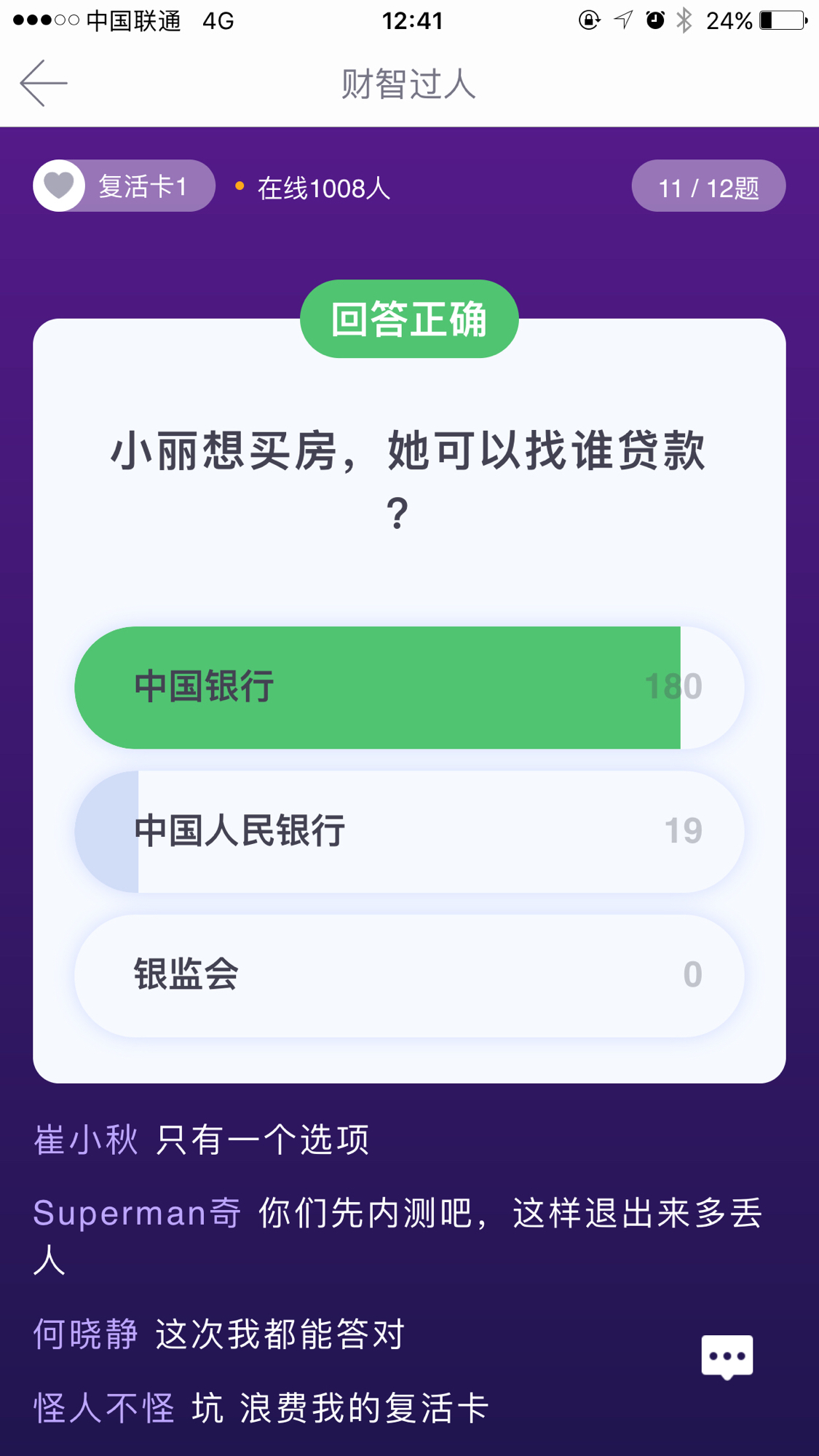Choose the answer option 银监会
Viewport: 819px width, 1456px height.
tap(409, 976)
